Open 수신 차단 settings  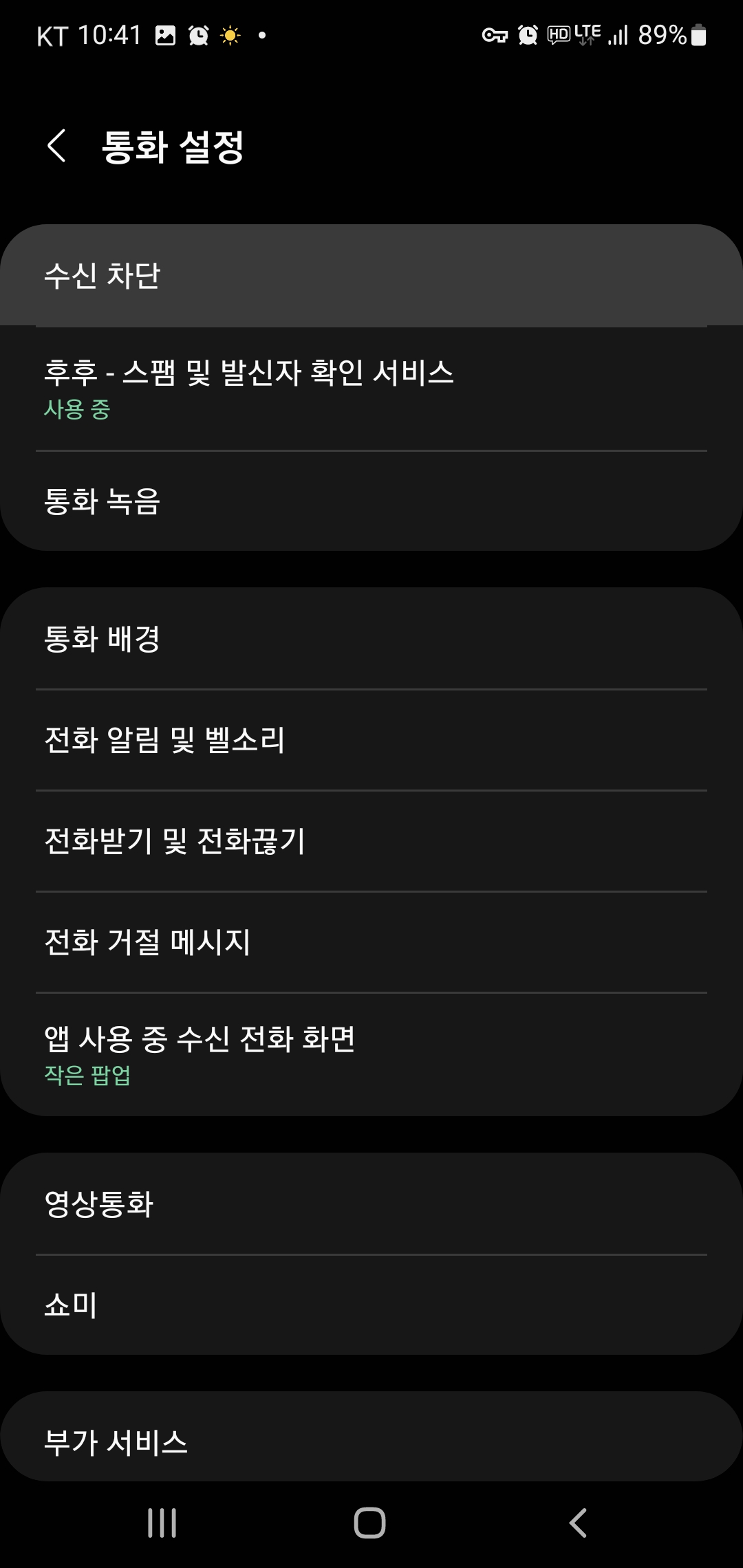[371, 275]
